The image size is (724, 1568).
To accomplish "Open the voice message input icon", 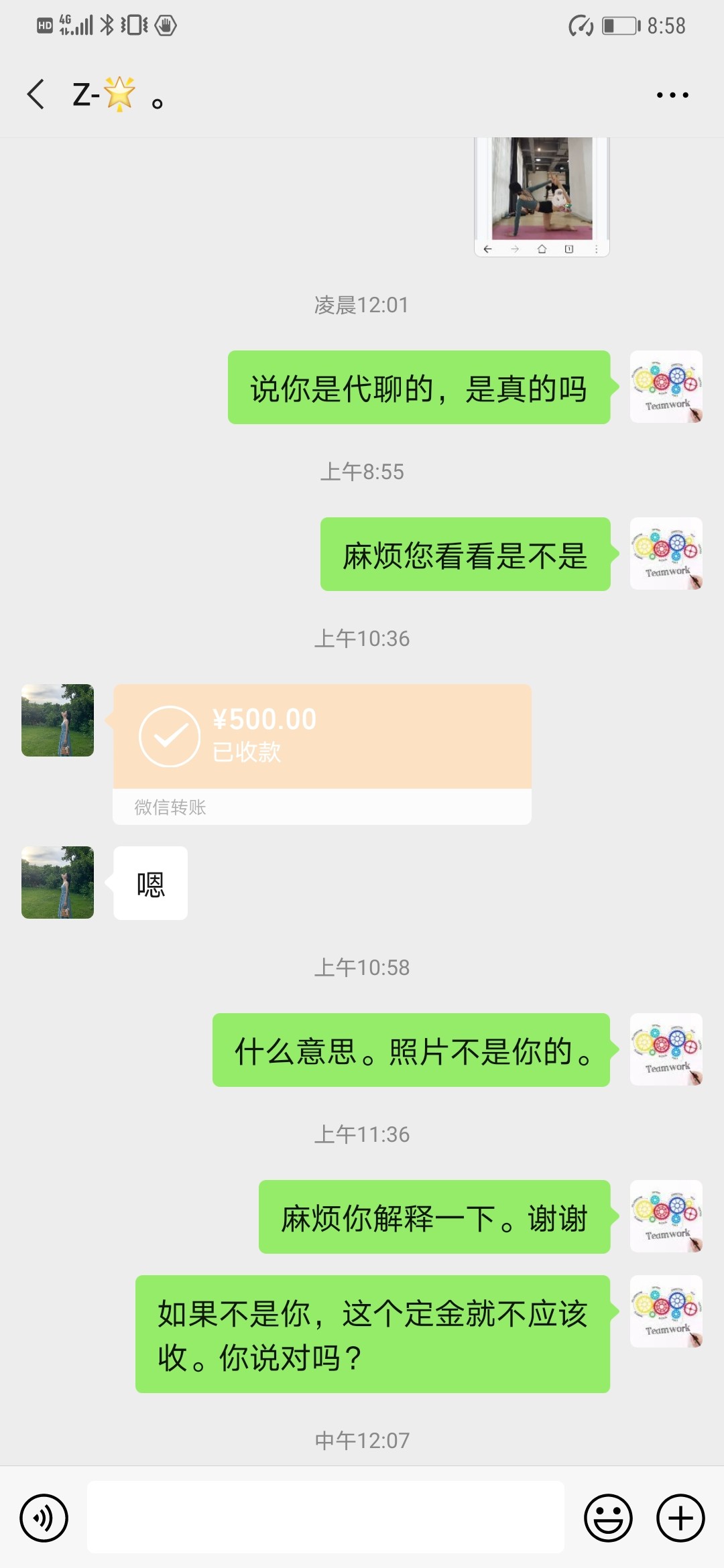I will [x=43, y=1518].
